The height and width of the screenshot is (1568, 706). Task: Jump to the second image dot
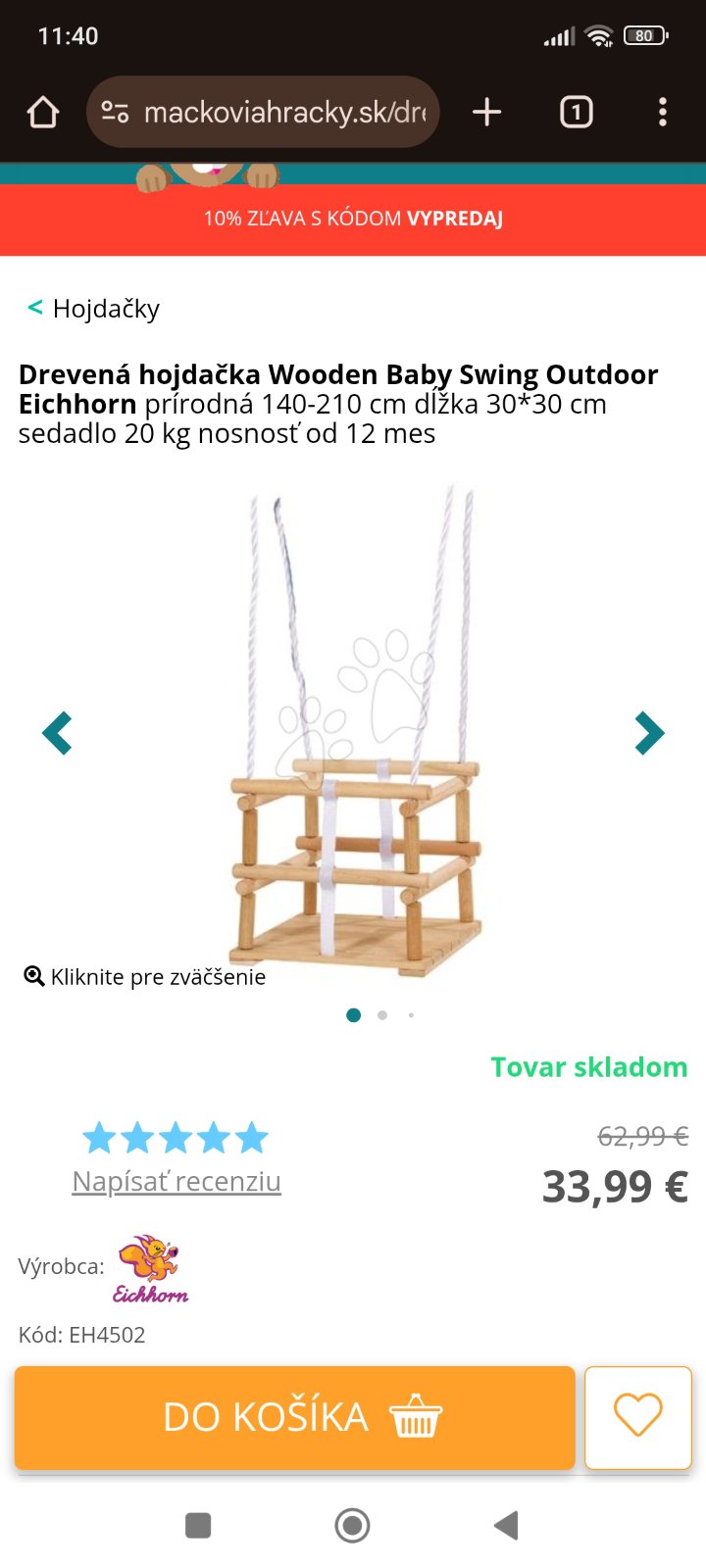[x=382, y=1015]
